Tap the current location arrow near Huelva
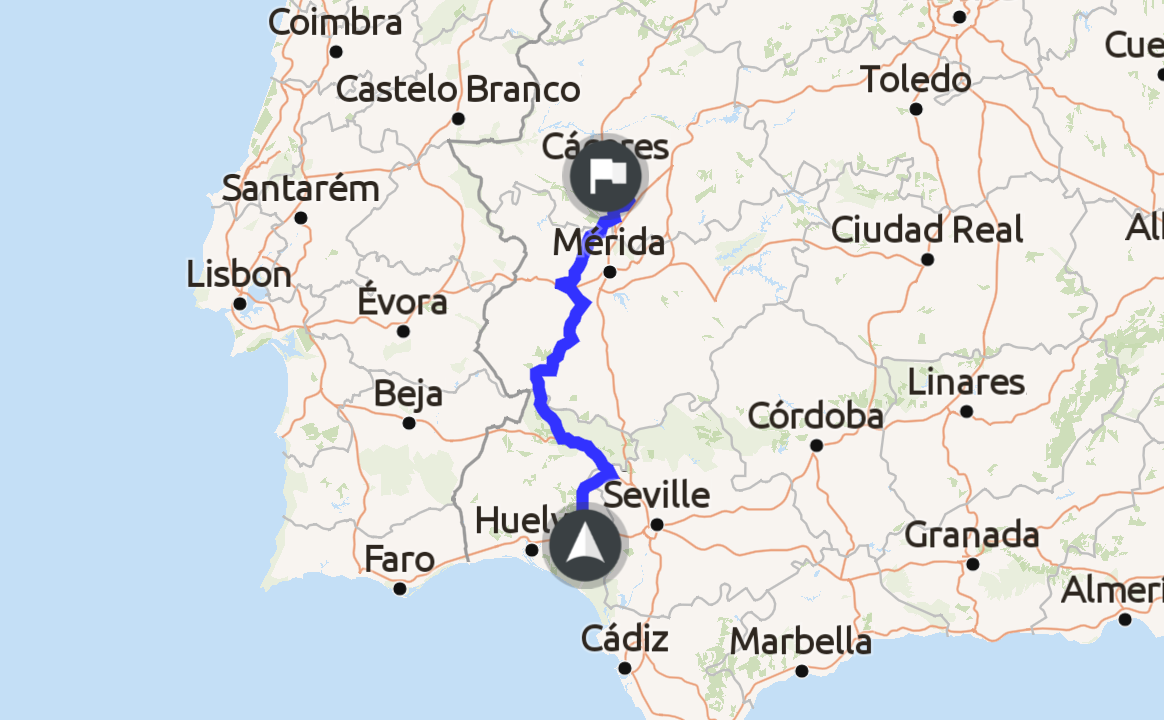 (587, 546)
